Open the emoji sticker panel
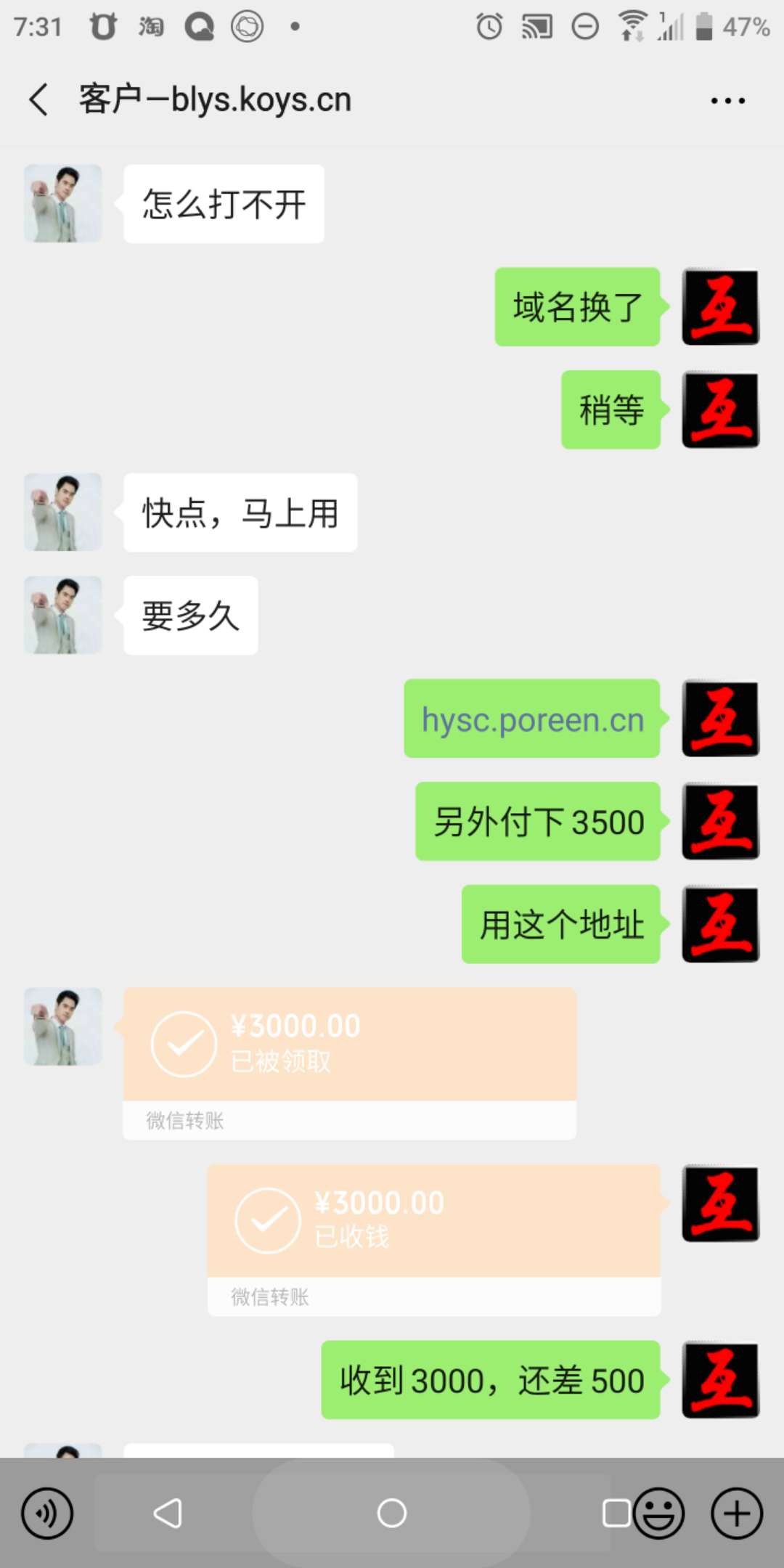784x1568 pixels. (x=659, y=1514)
